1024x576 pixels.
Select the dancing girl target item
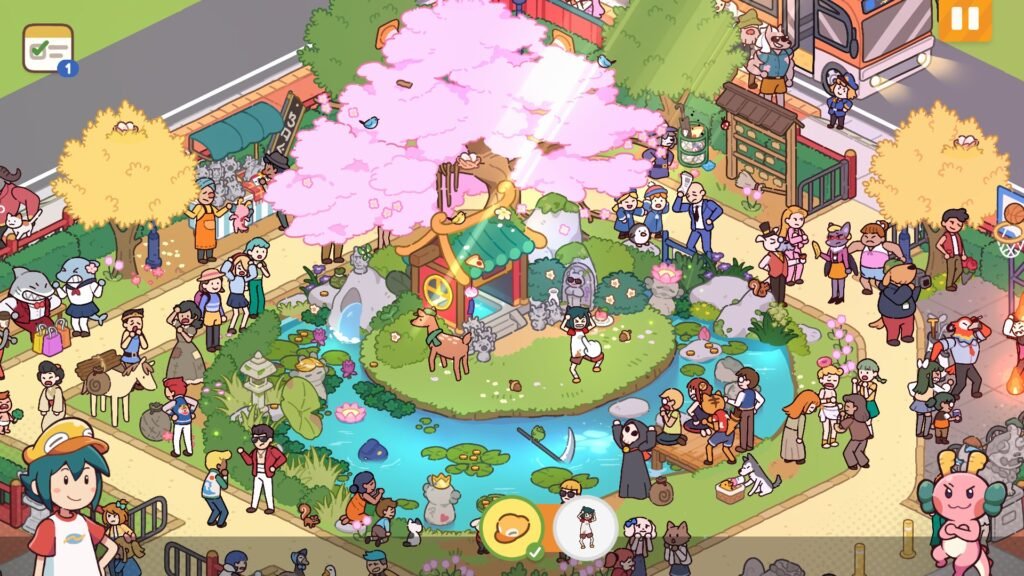pyautogui.click(x=585, y=527)
